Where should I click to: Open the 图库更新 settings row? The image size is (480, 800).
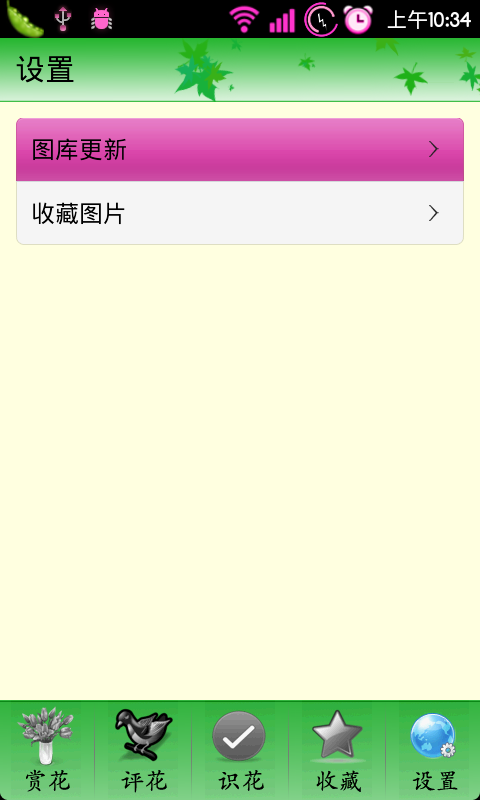(x=240, y=149)
